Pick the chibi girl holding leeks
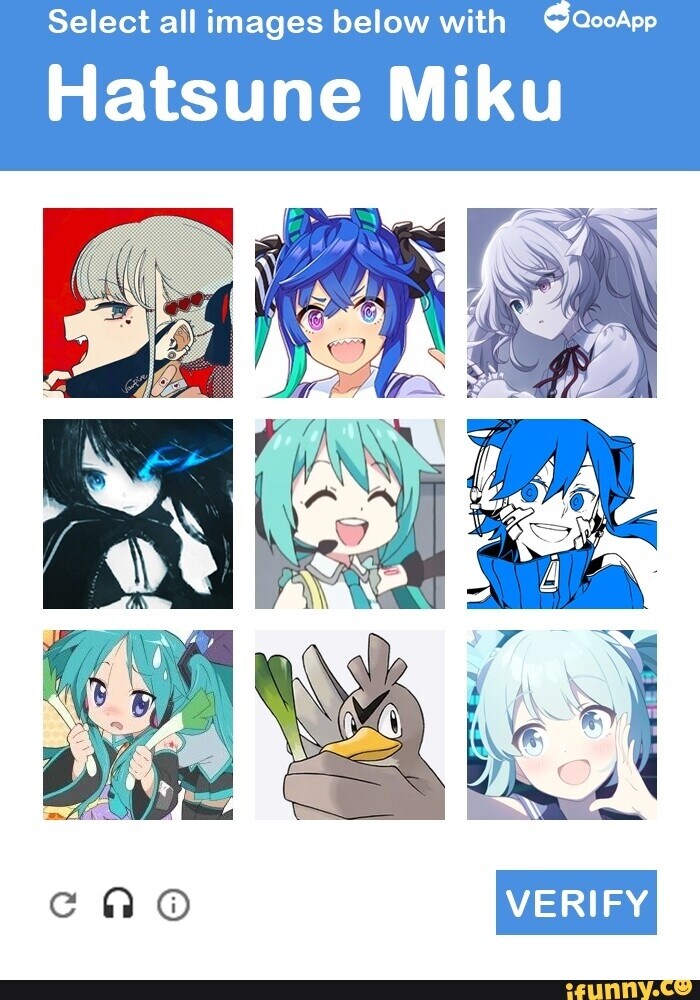Screen dimensions: 700x1000 pyautogui.click(x=138, y=725)
